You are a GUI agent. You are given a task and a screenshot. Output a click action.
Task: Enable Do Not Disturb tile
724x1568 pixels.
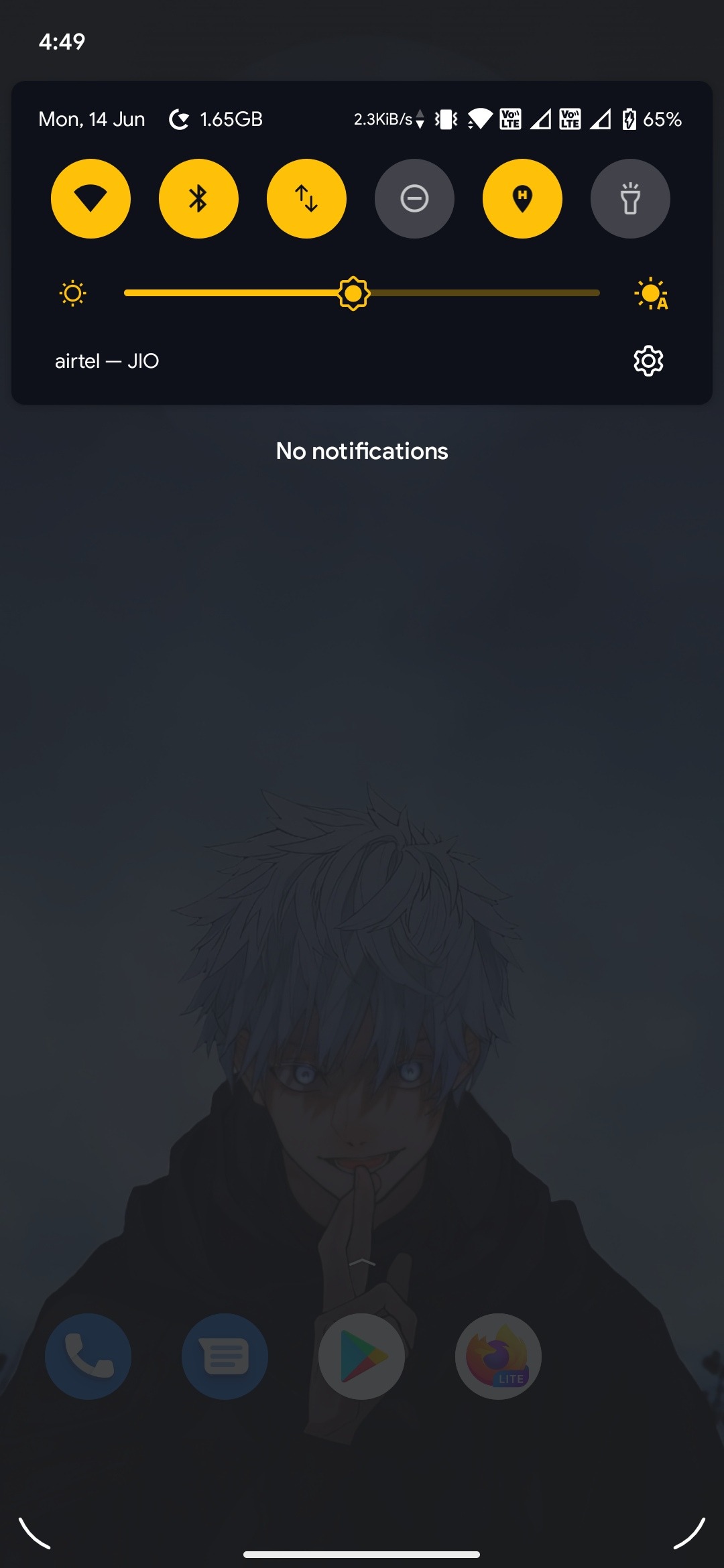tap(414, 198)
